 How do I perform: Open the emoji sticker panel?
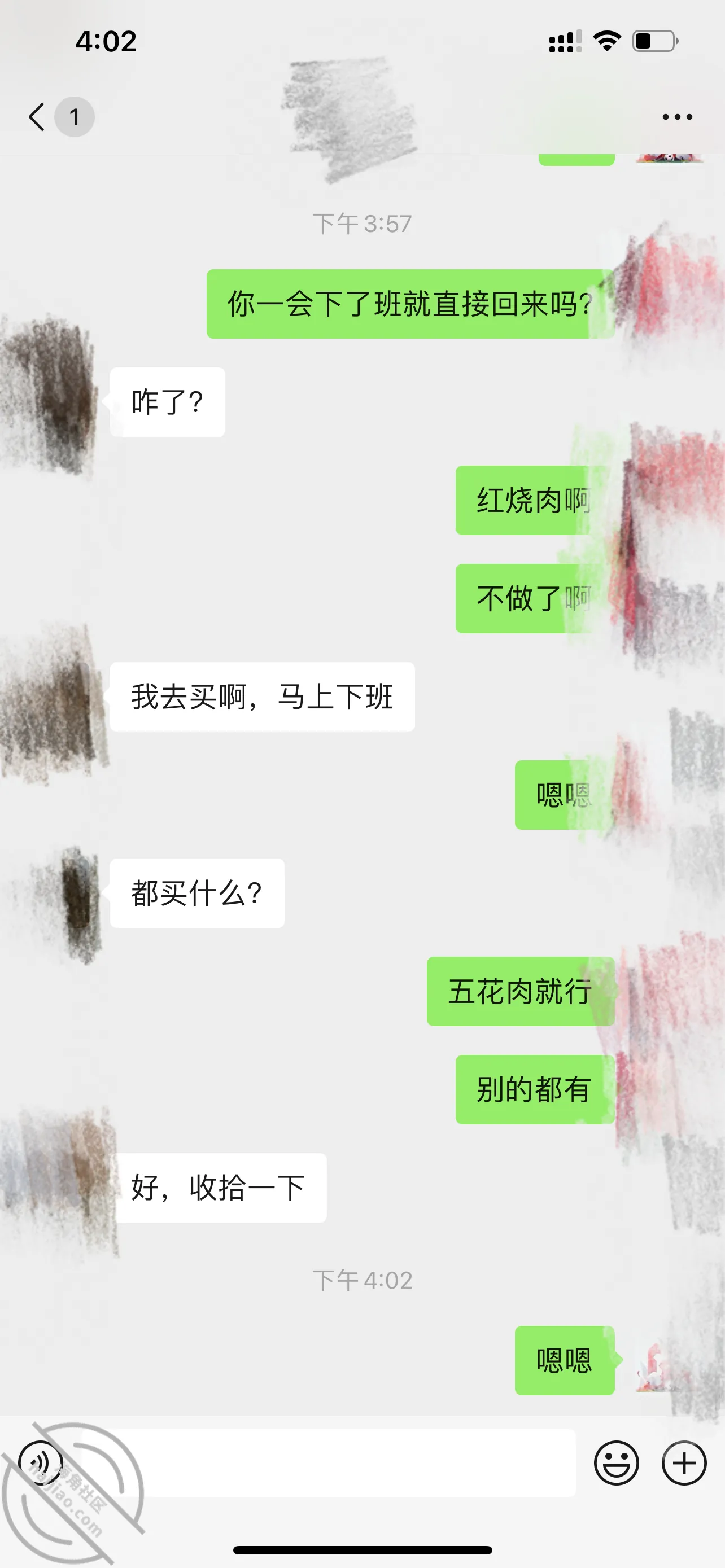point(616,1462)
